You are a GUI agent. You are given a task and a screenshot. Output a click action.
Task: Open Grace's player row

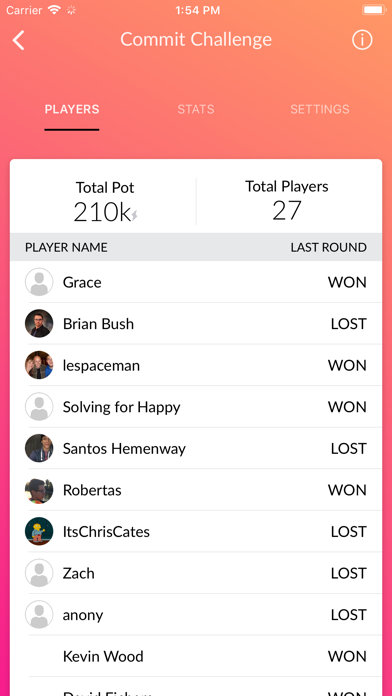(x=196, y=282)
